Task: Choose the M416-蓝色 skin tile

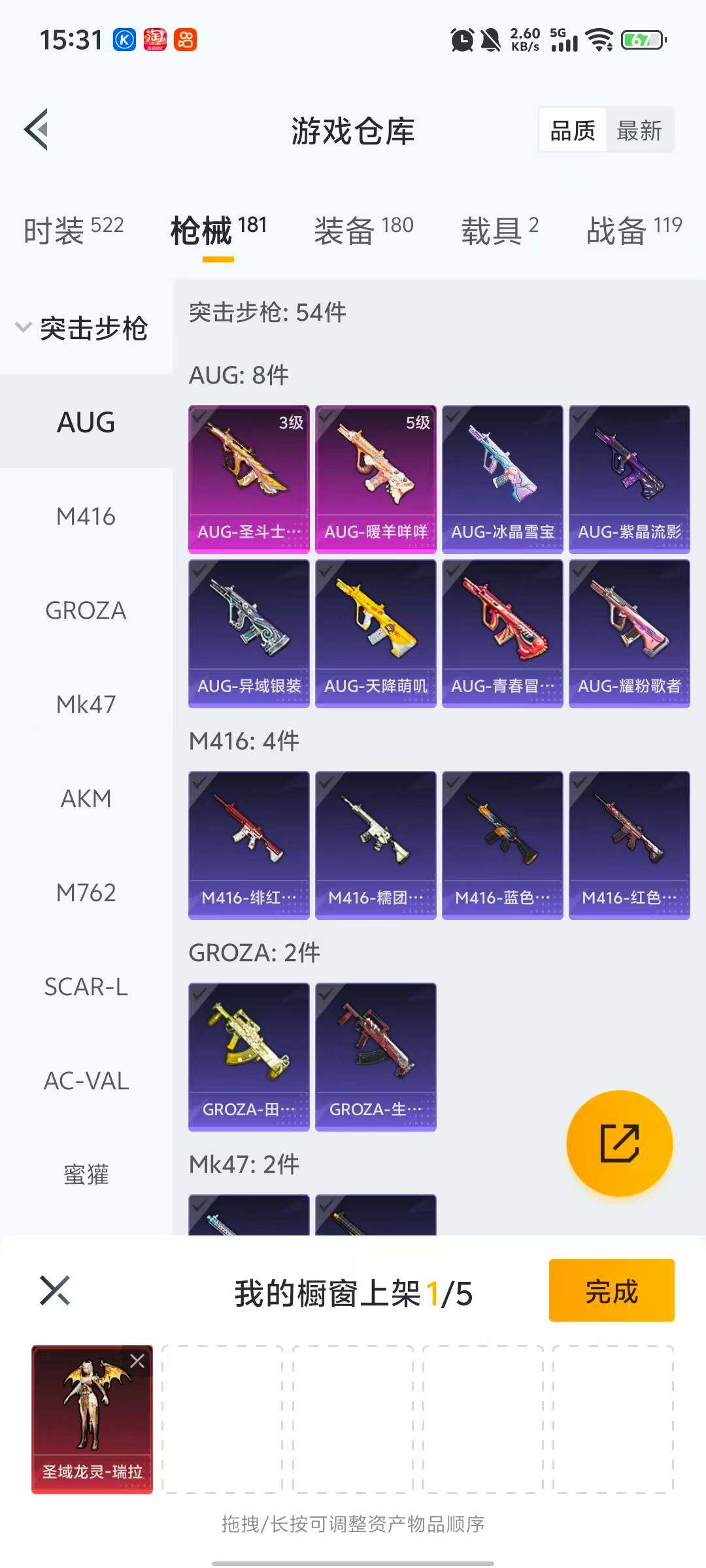Action: click(503, 845)
